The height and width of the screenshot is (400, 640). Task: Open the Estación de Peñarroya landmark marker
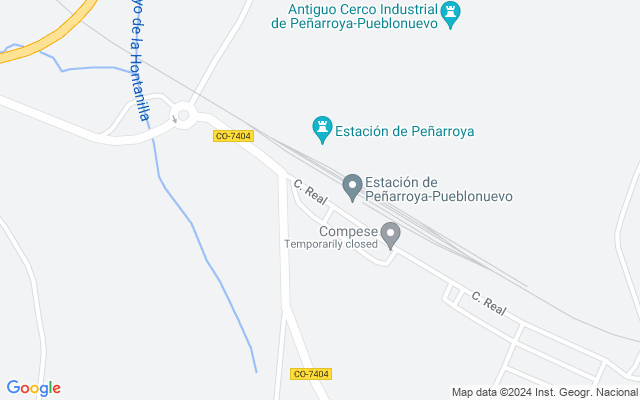[x=321, y=129]
